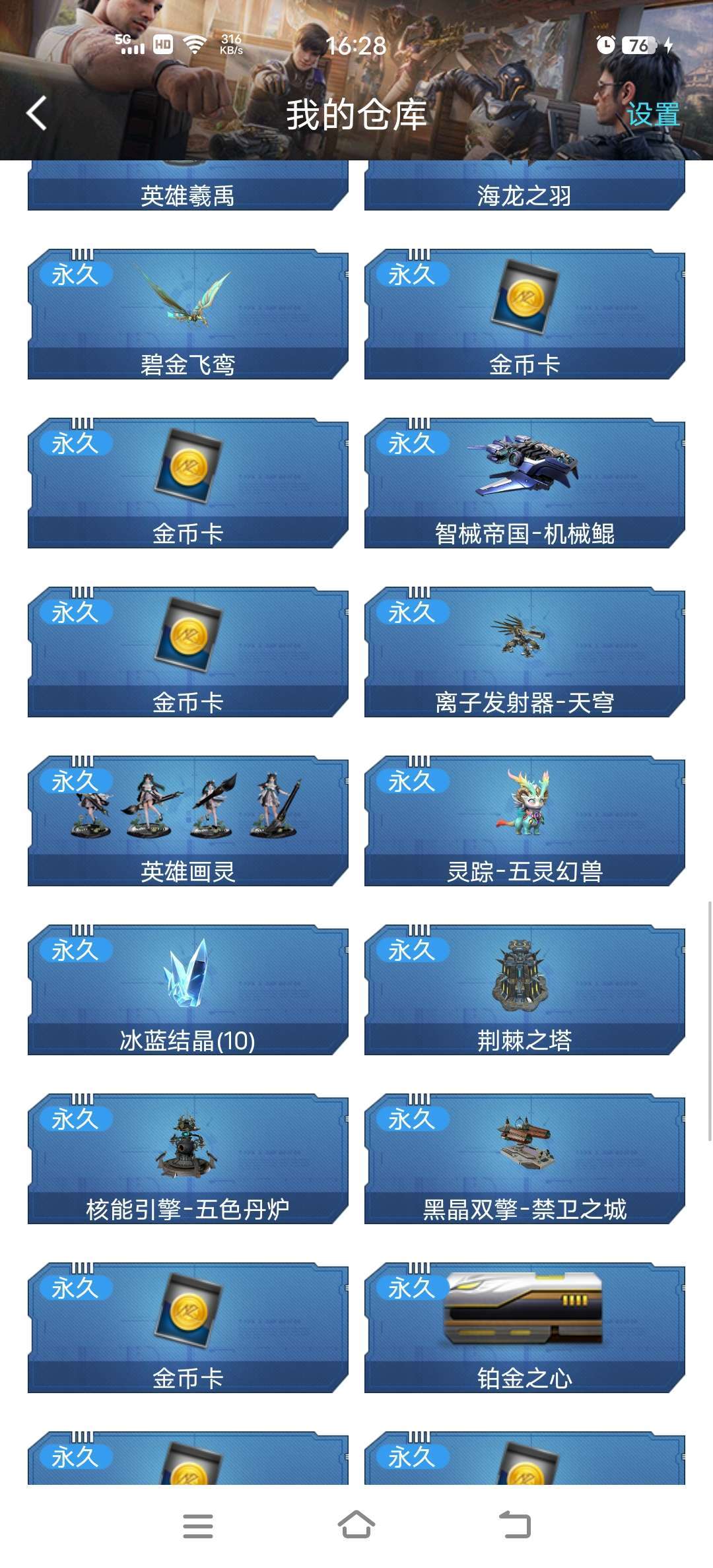Screen dimensions: 713x1568
Task: View the 离子发射器-天穹 item
Action: [x=524, y=652]
